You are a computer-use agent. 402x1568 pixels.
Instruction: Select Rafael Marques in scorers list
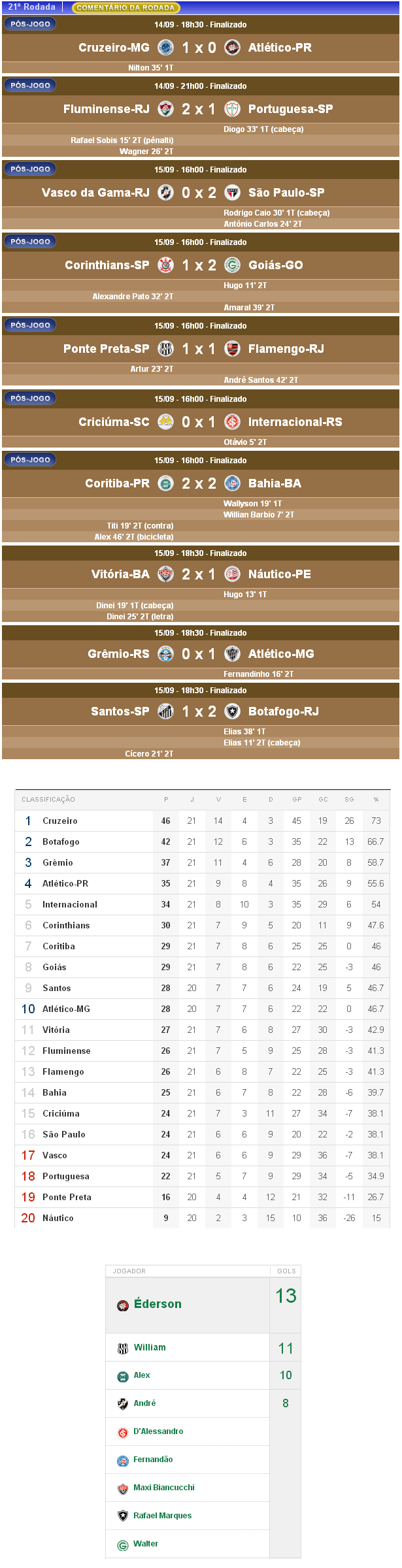point(162,1516)
